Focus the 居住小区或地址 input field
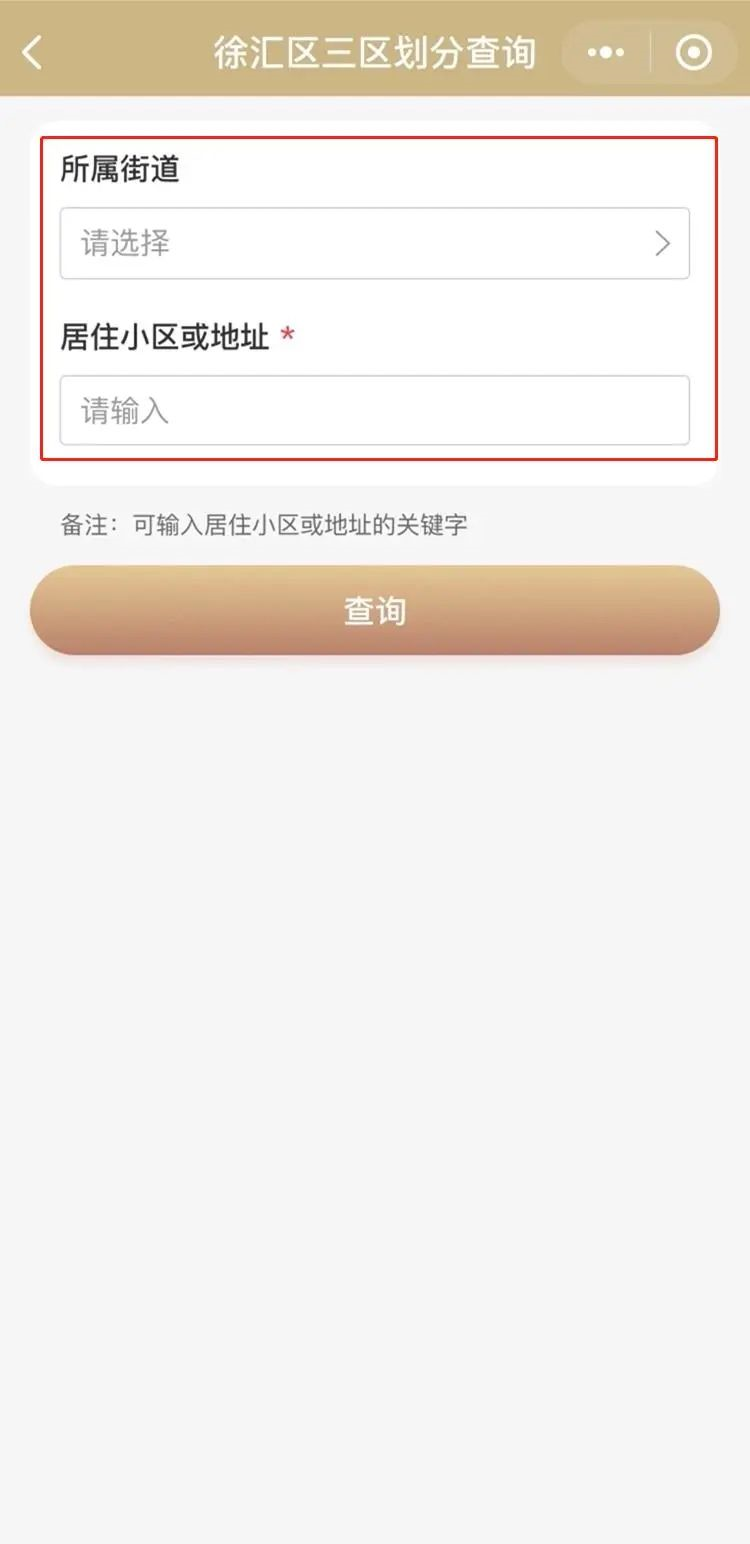 [x=374, y=410]
